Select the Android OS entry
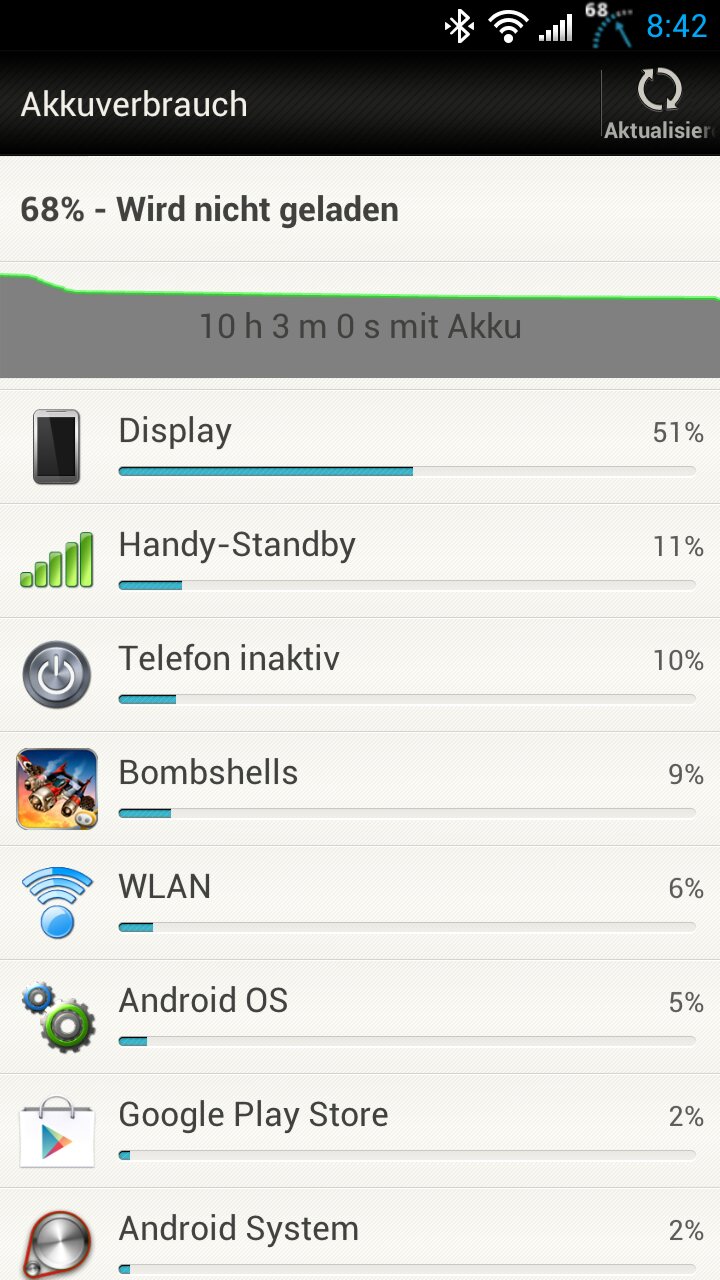This screenshot has width=720, height=1280. pos(360,1017)
